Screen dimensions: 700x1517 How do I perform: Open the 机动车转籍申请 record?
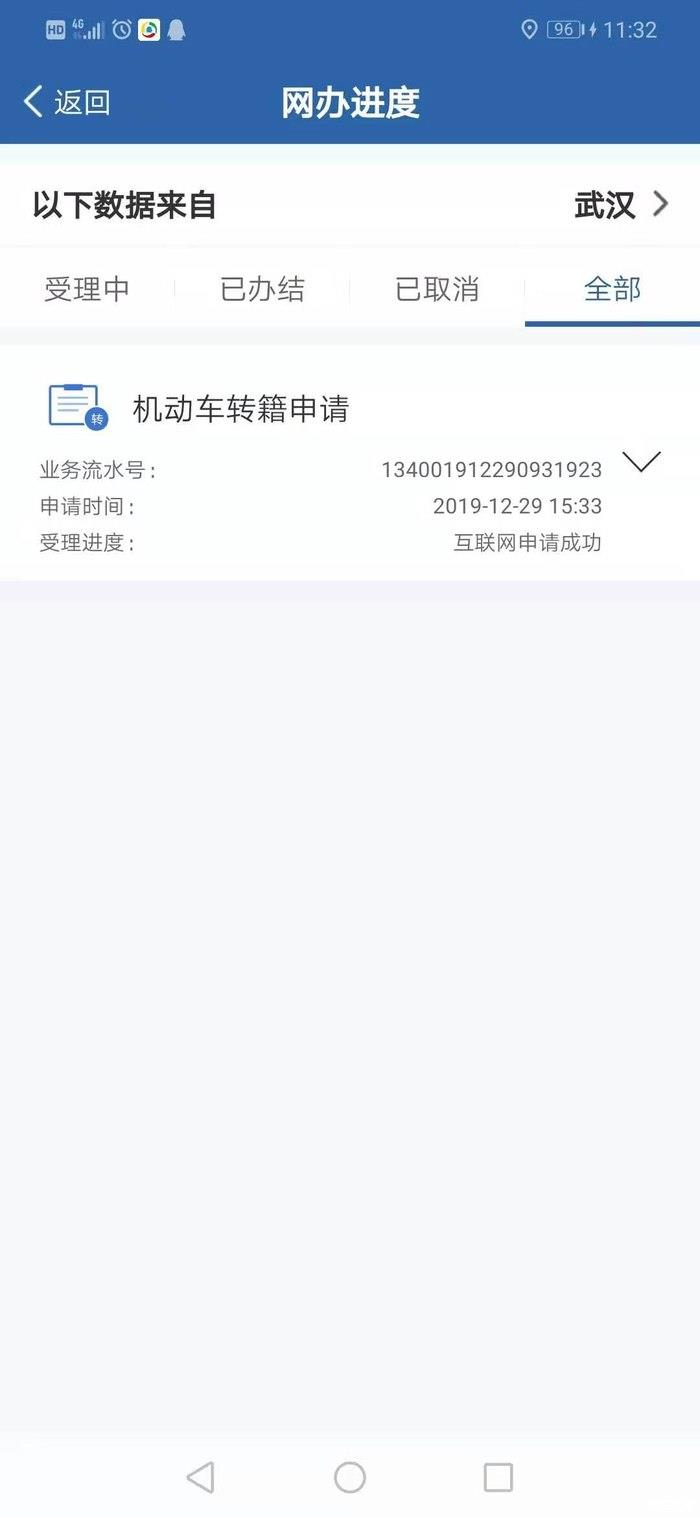[x=350, y=463]
